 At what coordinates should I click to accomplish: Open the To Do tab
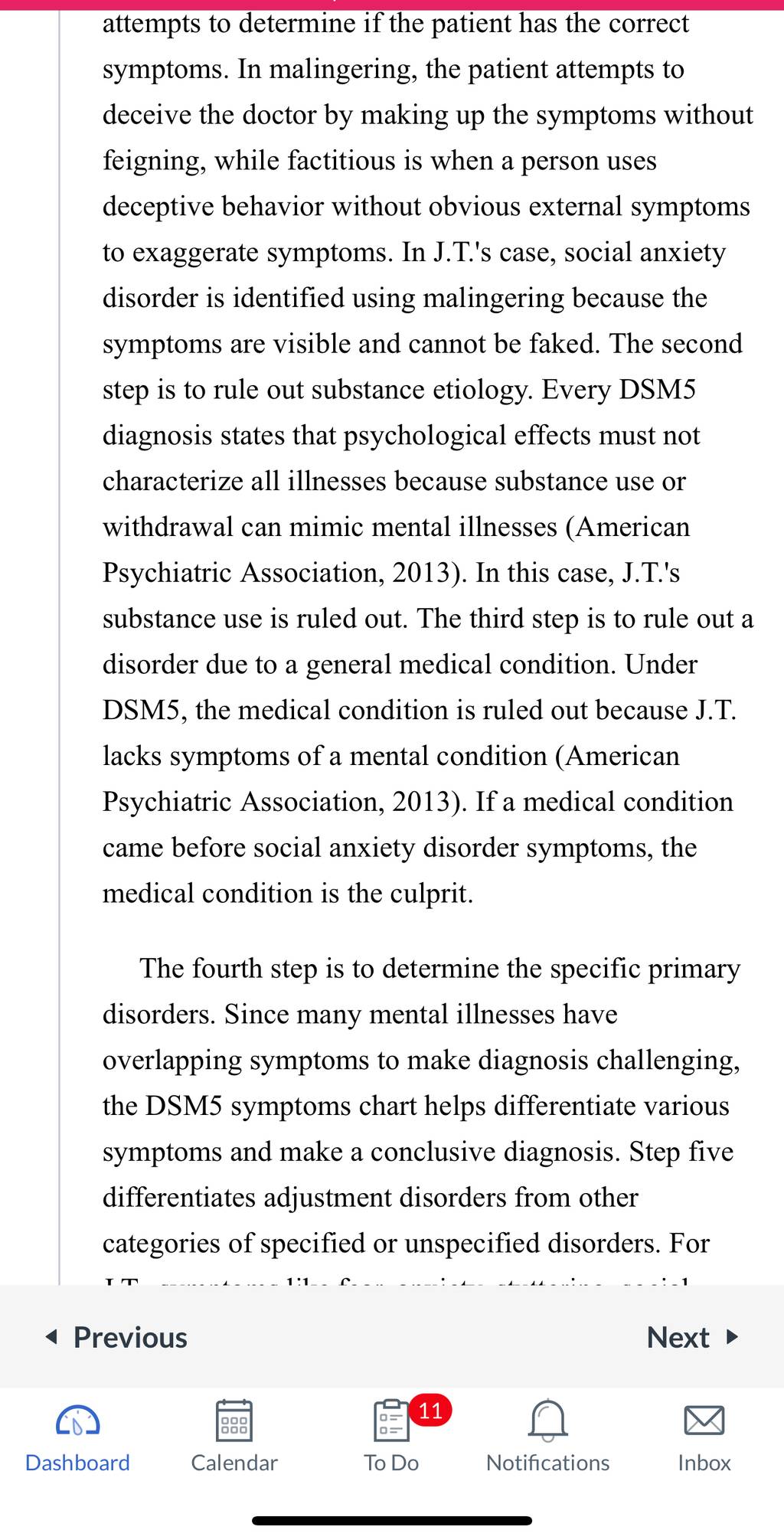391,1438
